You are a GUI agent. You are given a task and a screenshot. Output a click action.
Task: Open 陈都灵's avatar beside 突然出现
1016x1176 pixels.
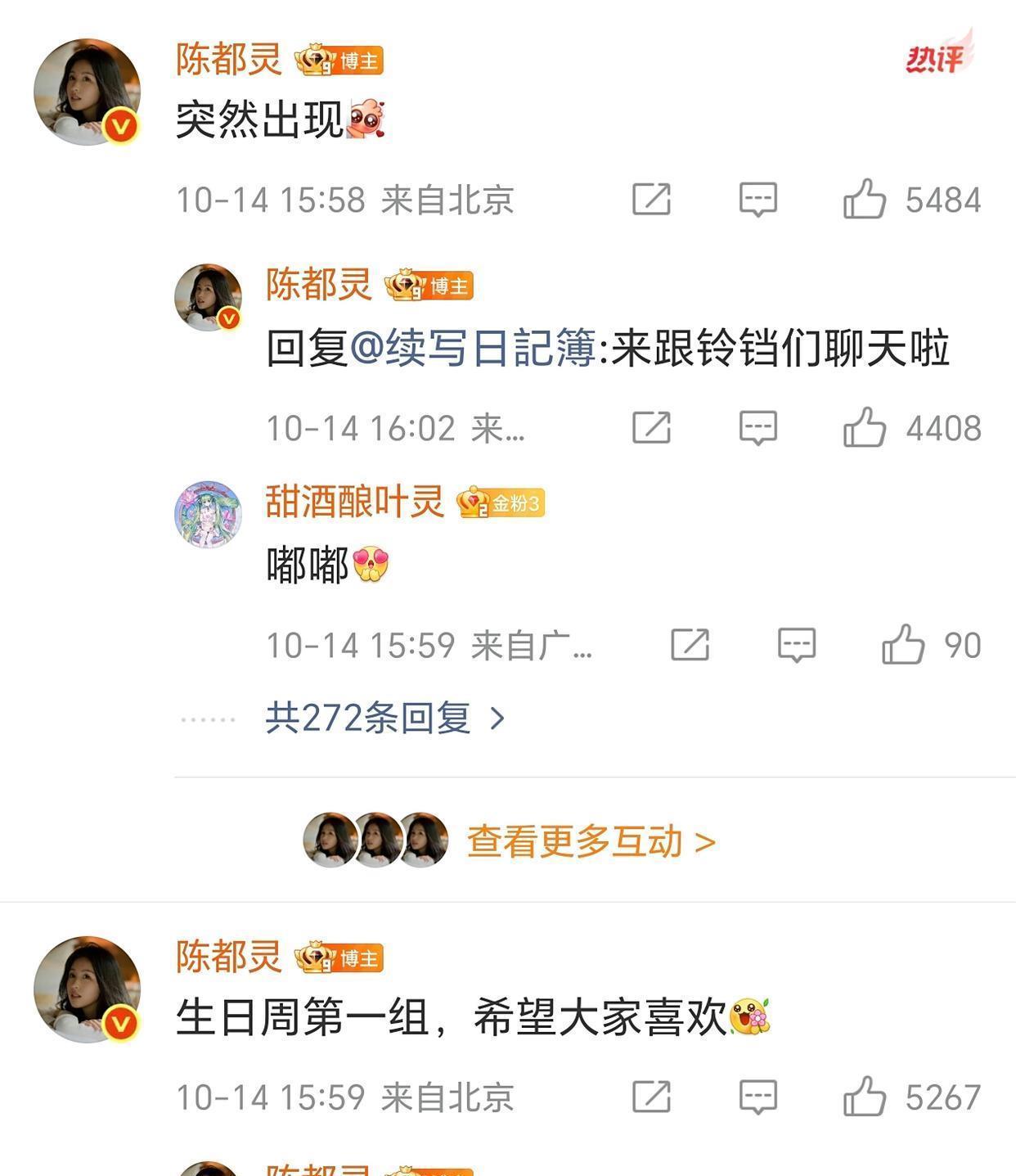[87, 92]
